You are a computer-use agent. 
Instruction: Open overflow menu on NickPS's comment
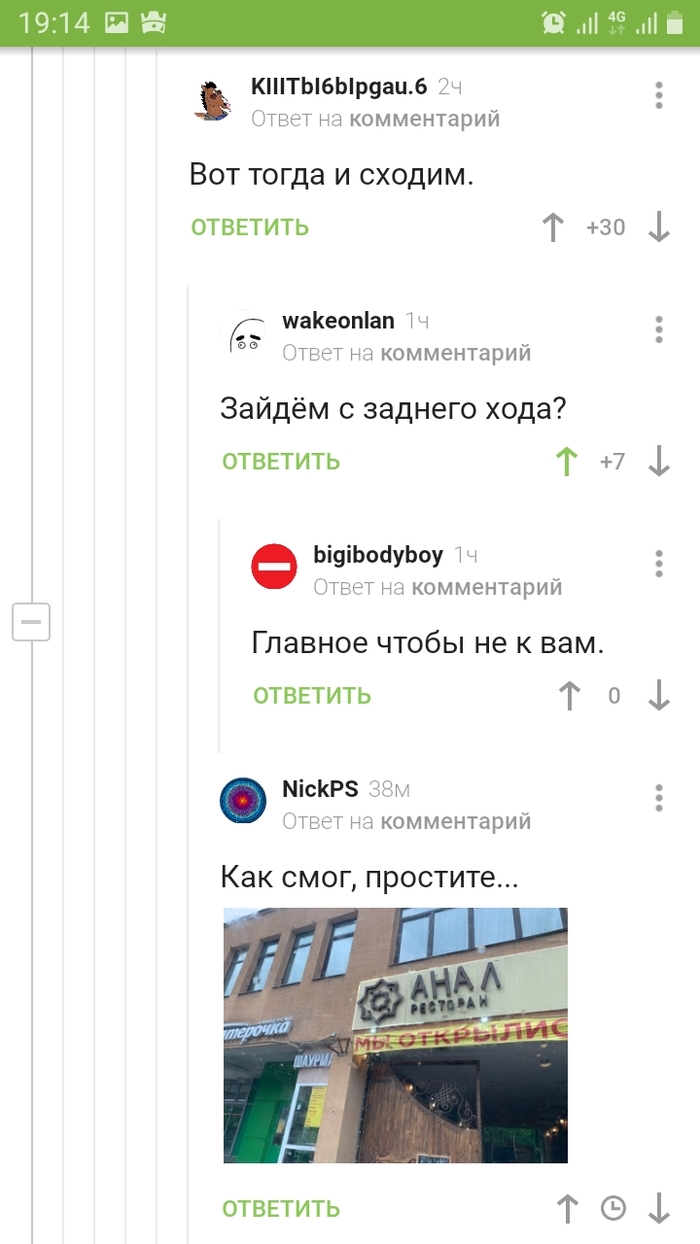point(659,797)
